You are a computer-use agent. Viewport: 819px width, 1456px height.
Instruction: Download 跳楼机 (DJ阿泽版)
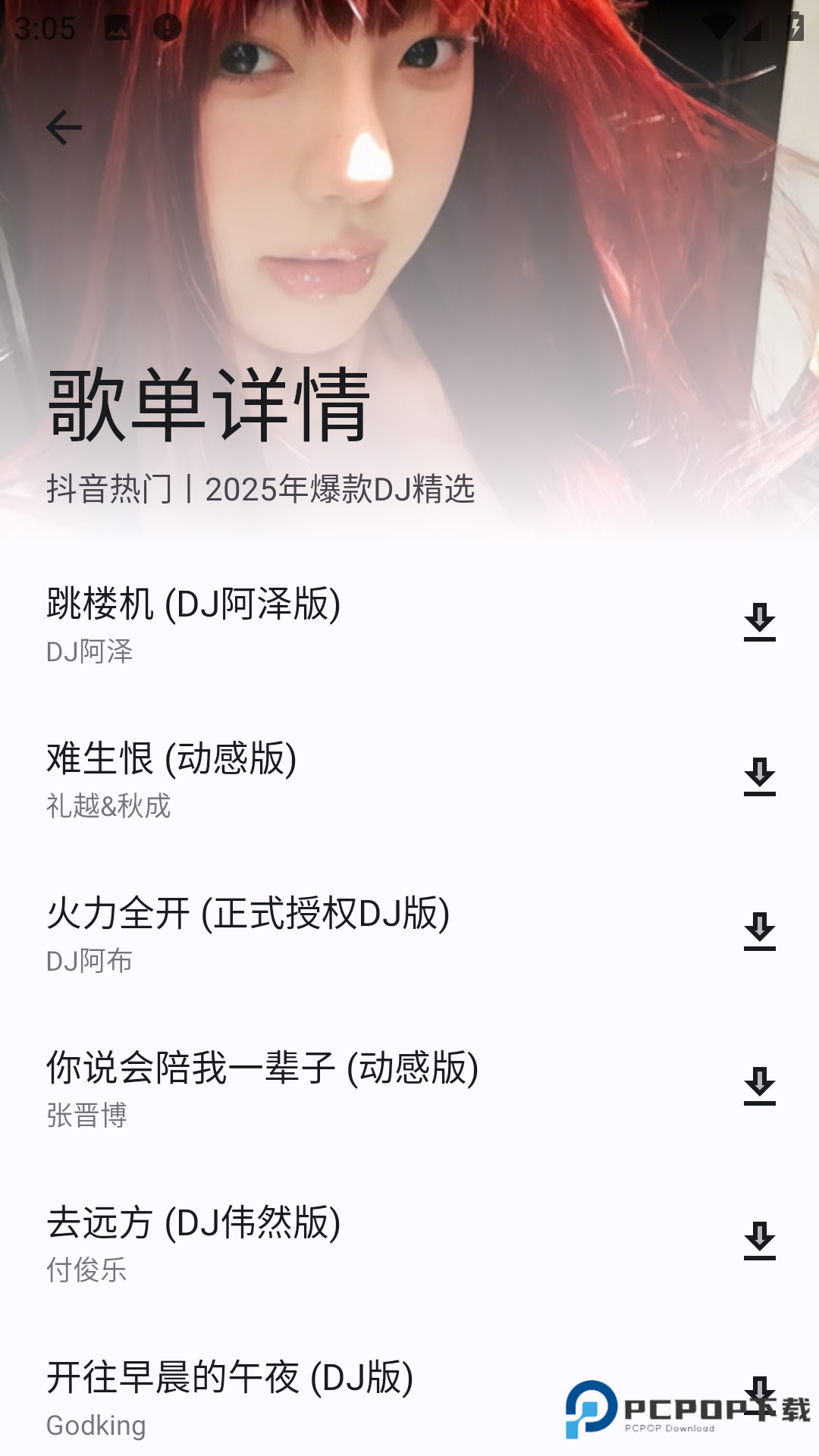761,622
